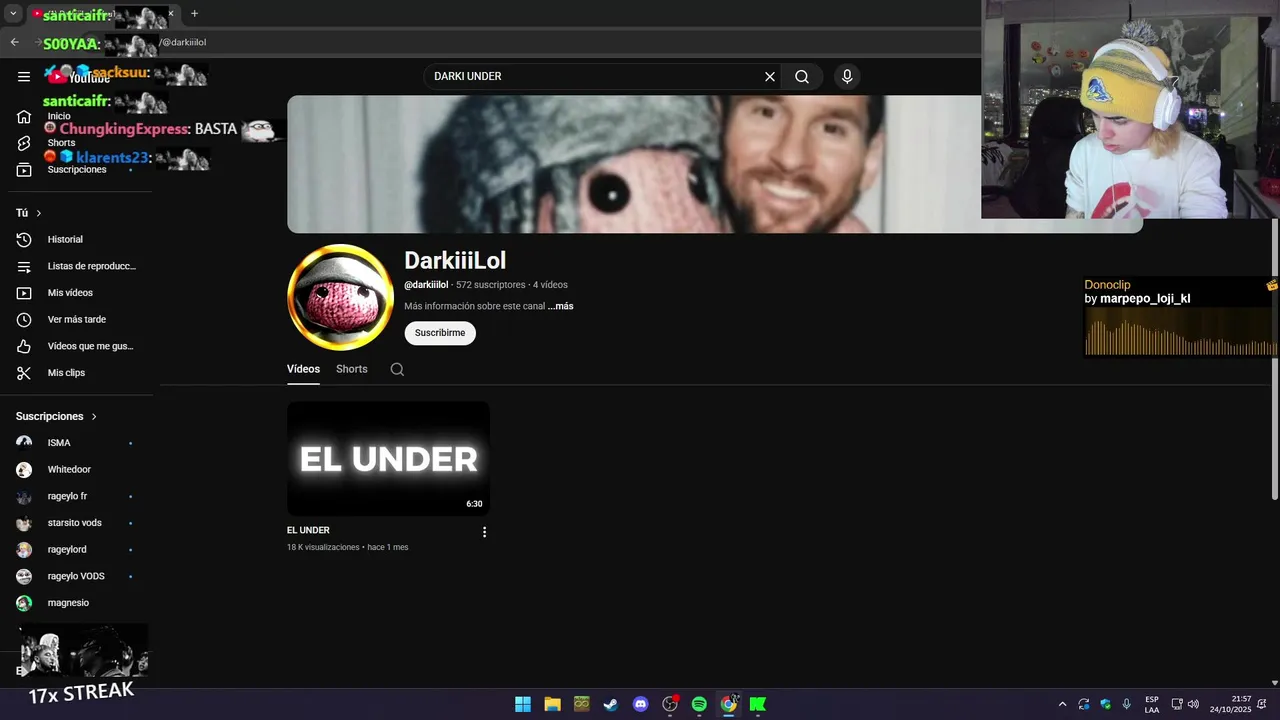Search within the DarkiiiLol channel
The image size is (1280, 720).
coord(397,369)
